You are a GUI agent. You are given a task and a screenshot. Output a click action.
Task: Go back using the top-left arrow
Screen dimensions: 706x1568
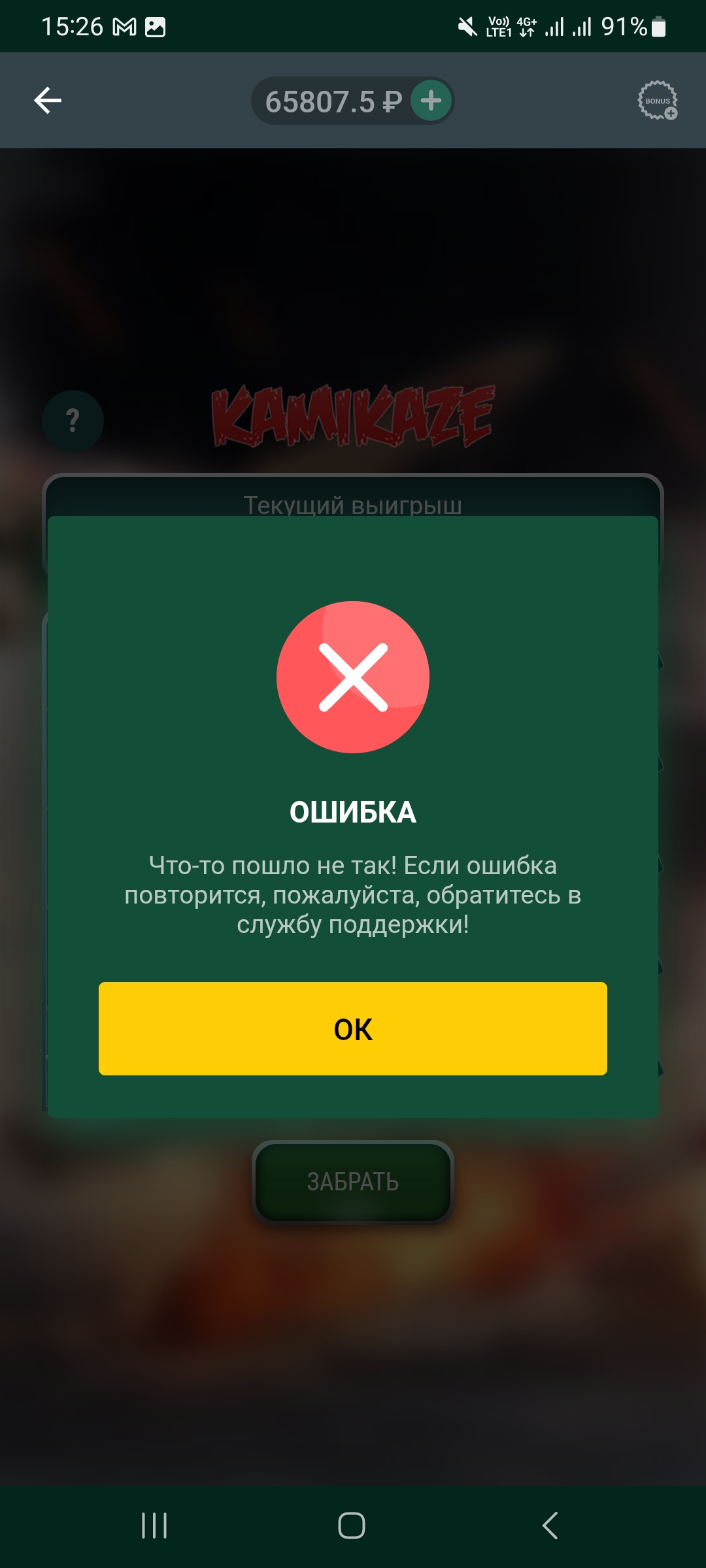point(48,101)
